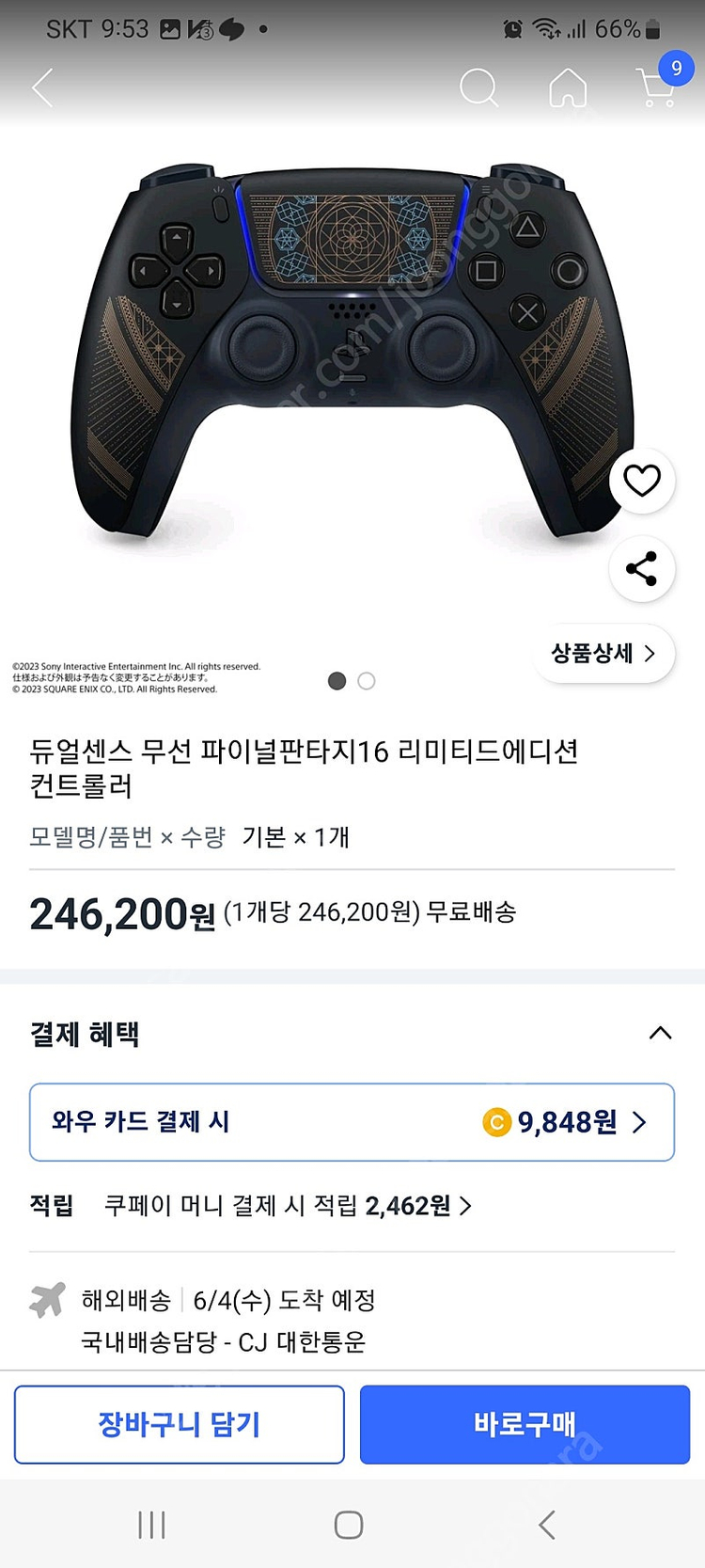Buy now with 바로구매
Viewport: 705px width, 1568px height.
[525, 1424]
